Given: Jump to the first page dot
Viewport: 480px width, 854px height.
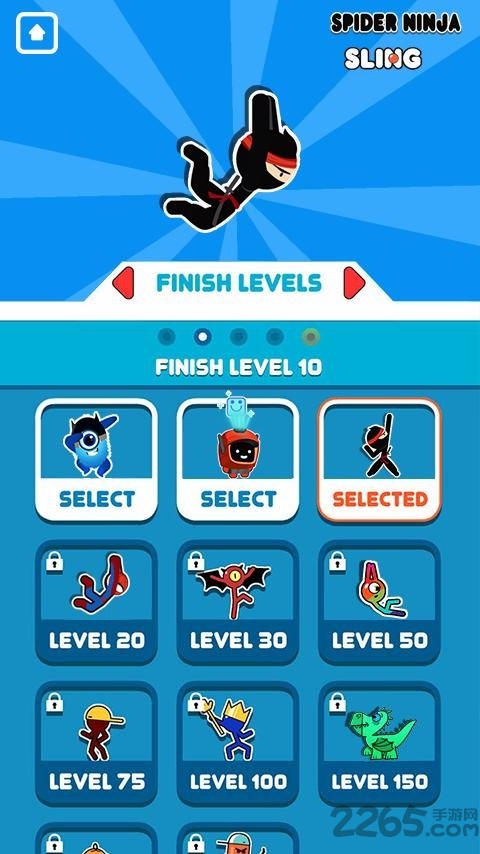Looking at the screenshot, I should tap(166, 337).
